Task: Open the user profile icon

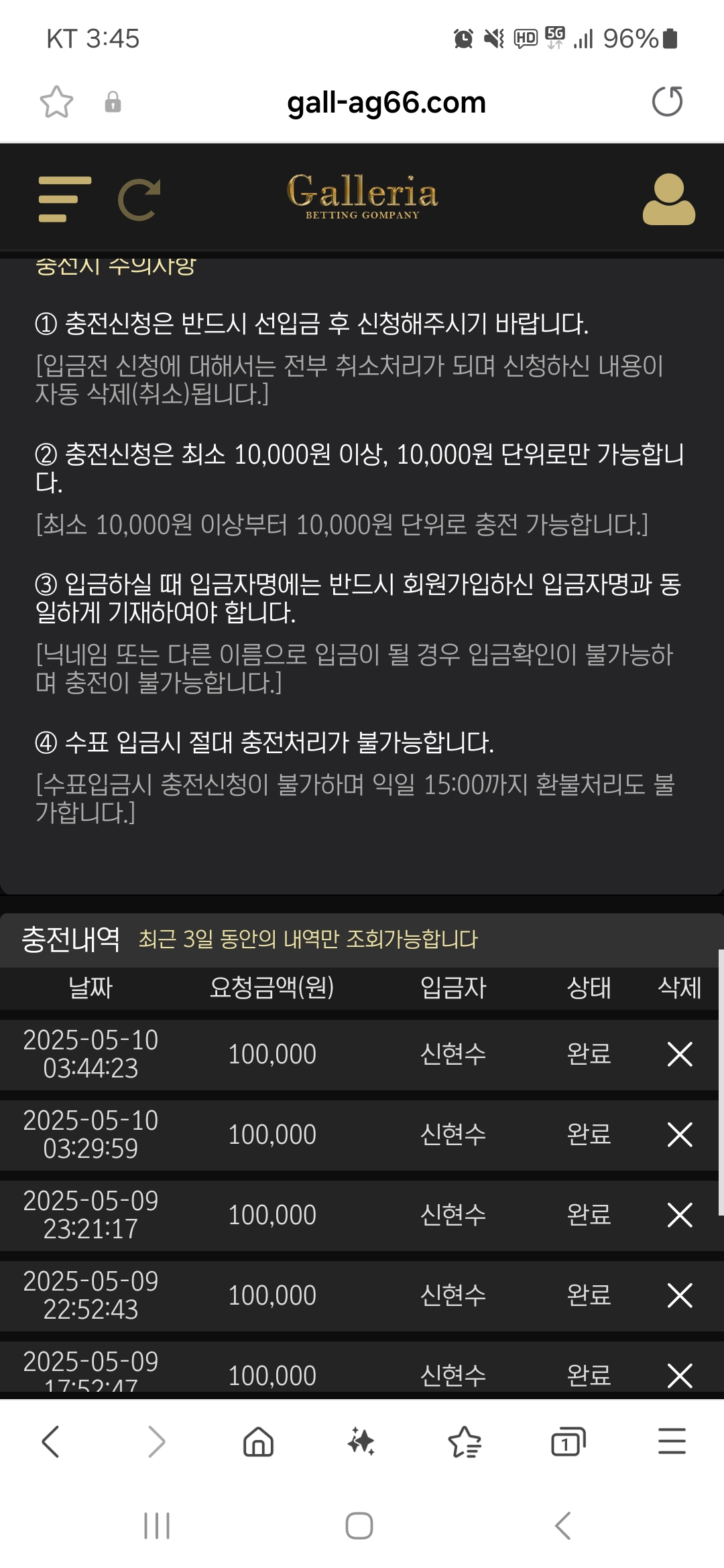Action: (x=668, y=199)
